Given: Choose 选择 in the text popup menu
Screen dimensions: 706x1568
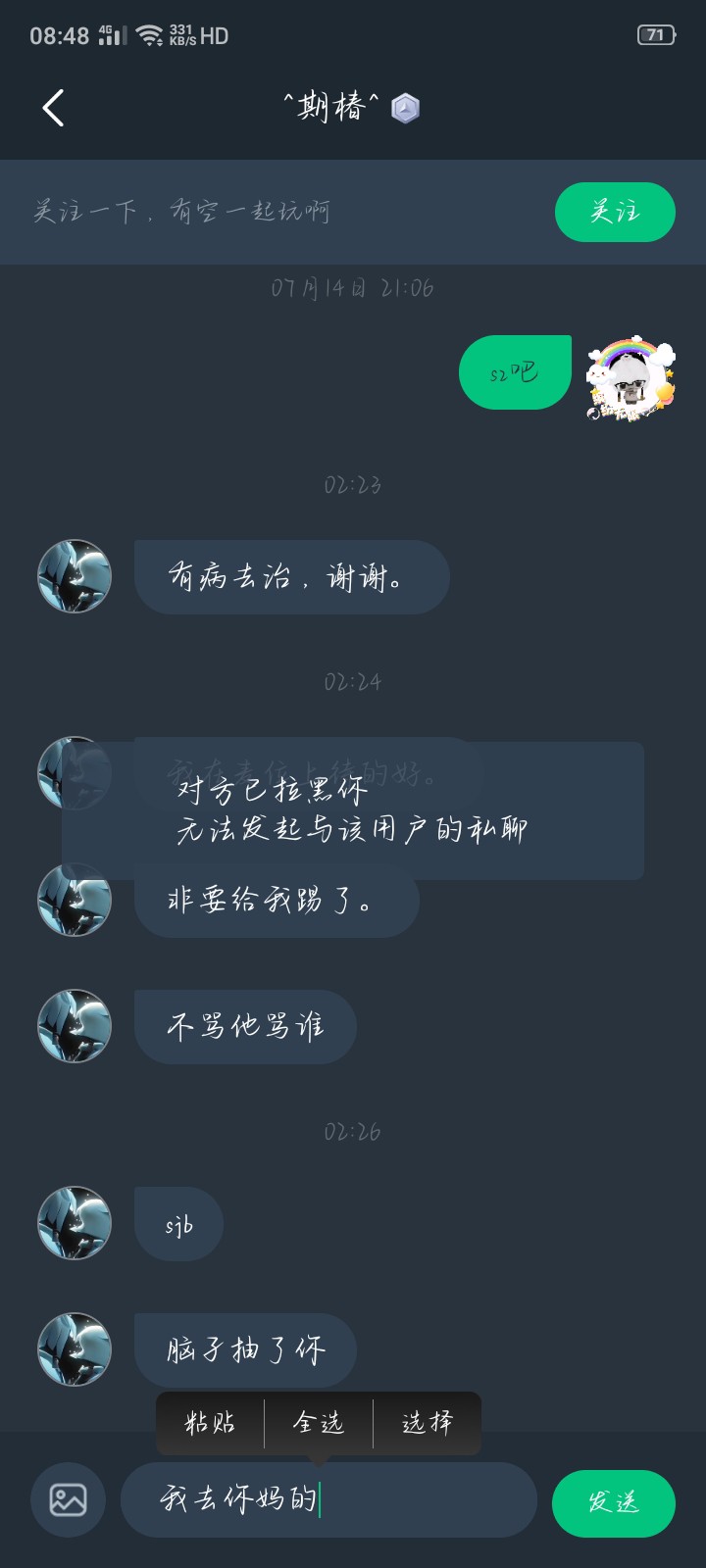Looking at the screenshot, I should [x=428, y=1423].
